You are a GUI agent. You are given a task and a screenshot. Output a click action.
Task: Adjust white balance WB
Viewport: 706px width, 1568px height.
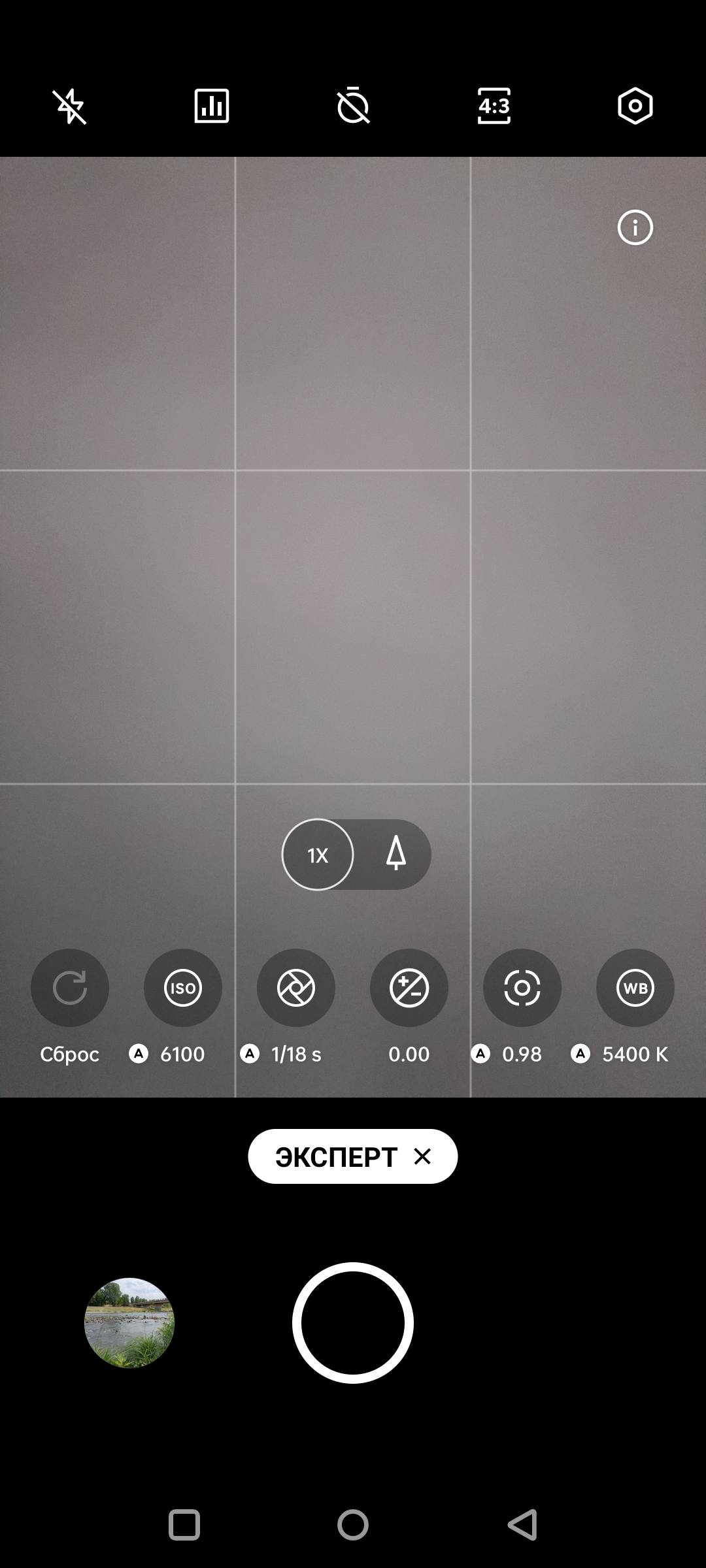click(x=635, y=988)
